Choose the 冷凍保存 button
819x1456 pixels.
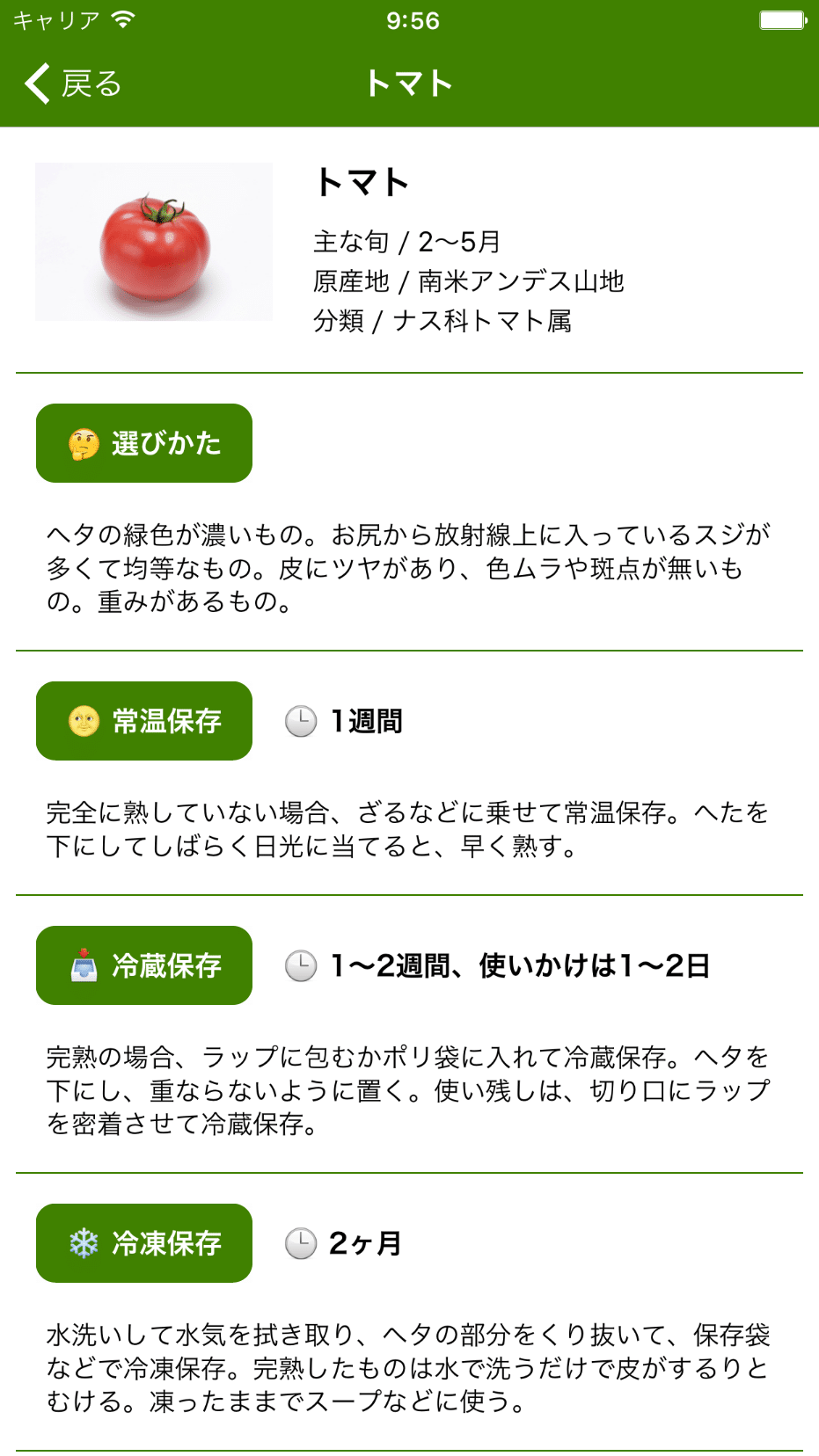click(144, 1243)
